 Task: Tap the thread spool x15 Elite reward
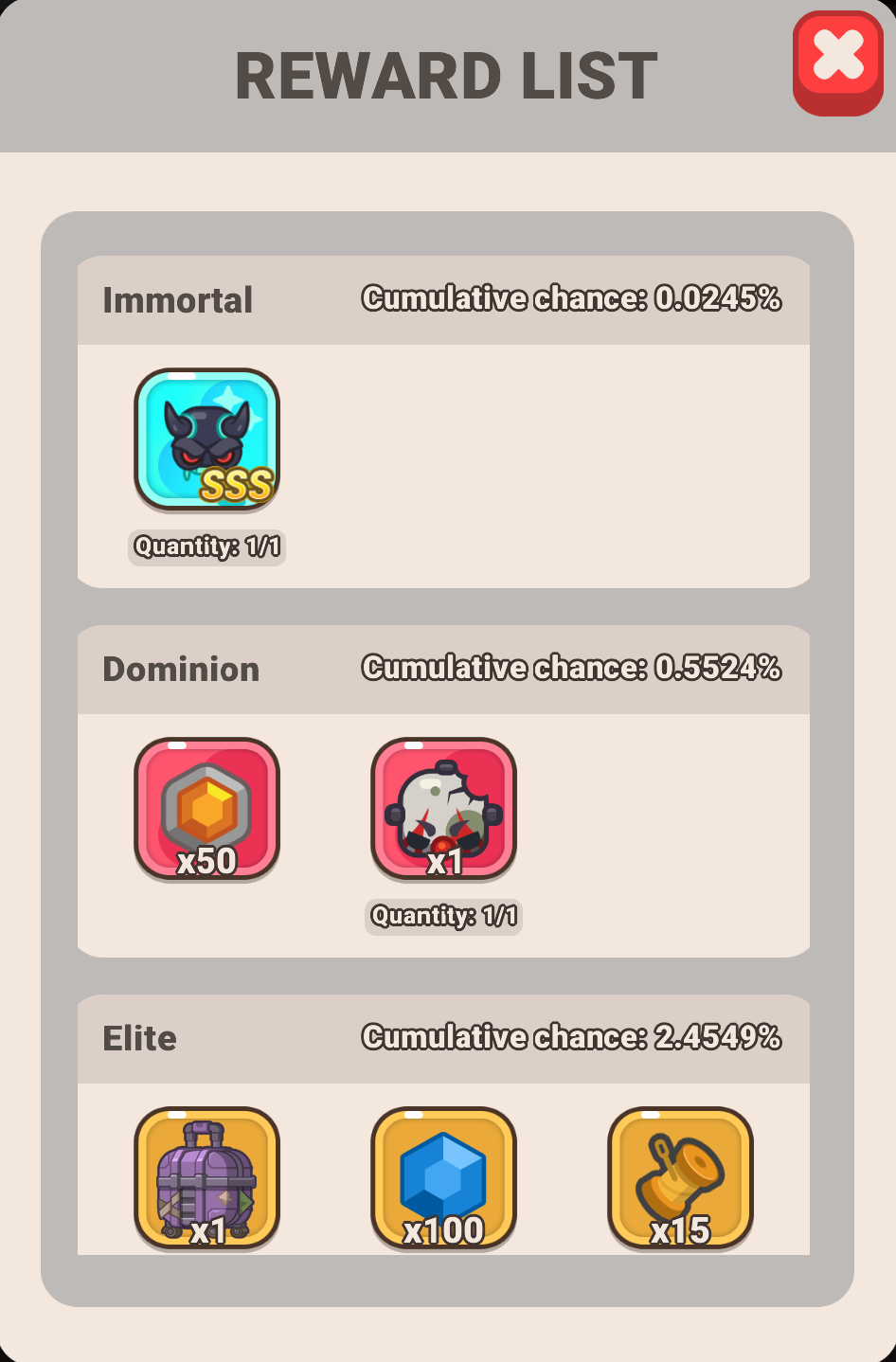tap(680, 1177)
